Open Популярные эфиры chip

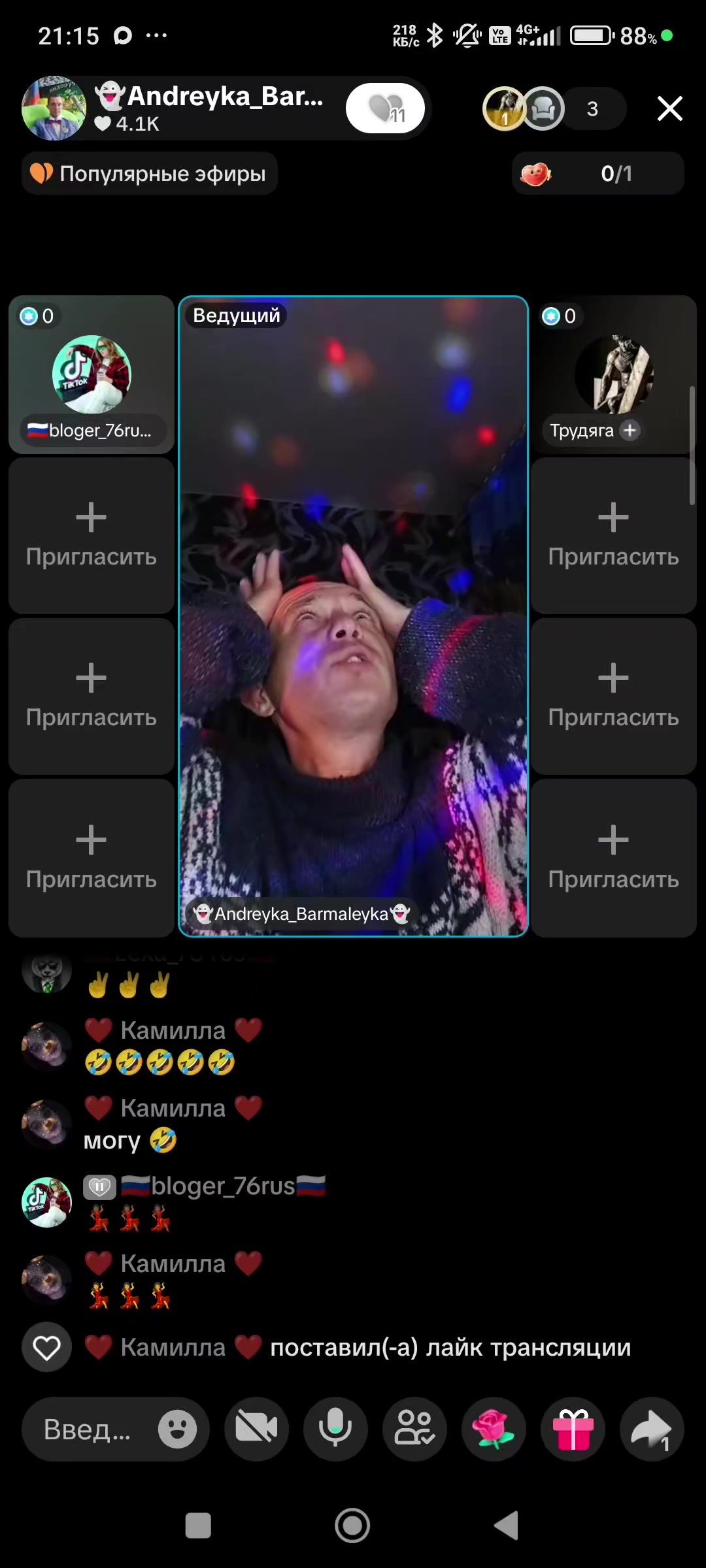150,173
